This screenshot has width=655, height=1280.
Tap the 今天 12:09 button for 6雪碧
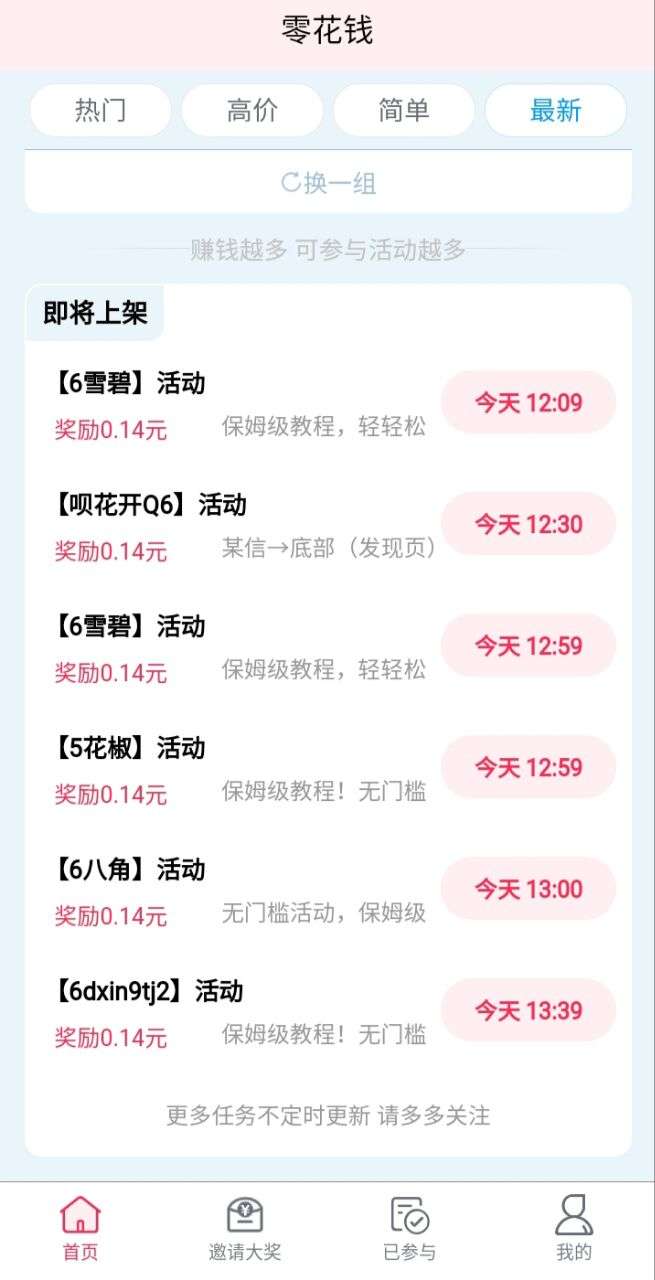coord(528,402)
